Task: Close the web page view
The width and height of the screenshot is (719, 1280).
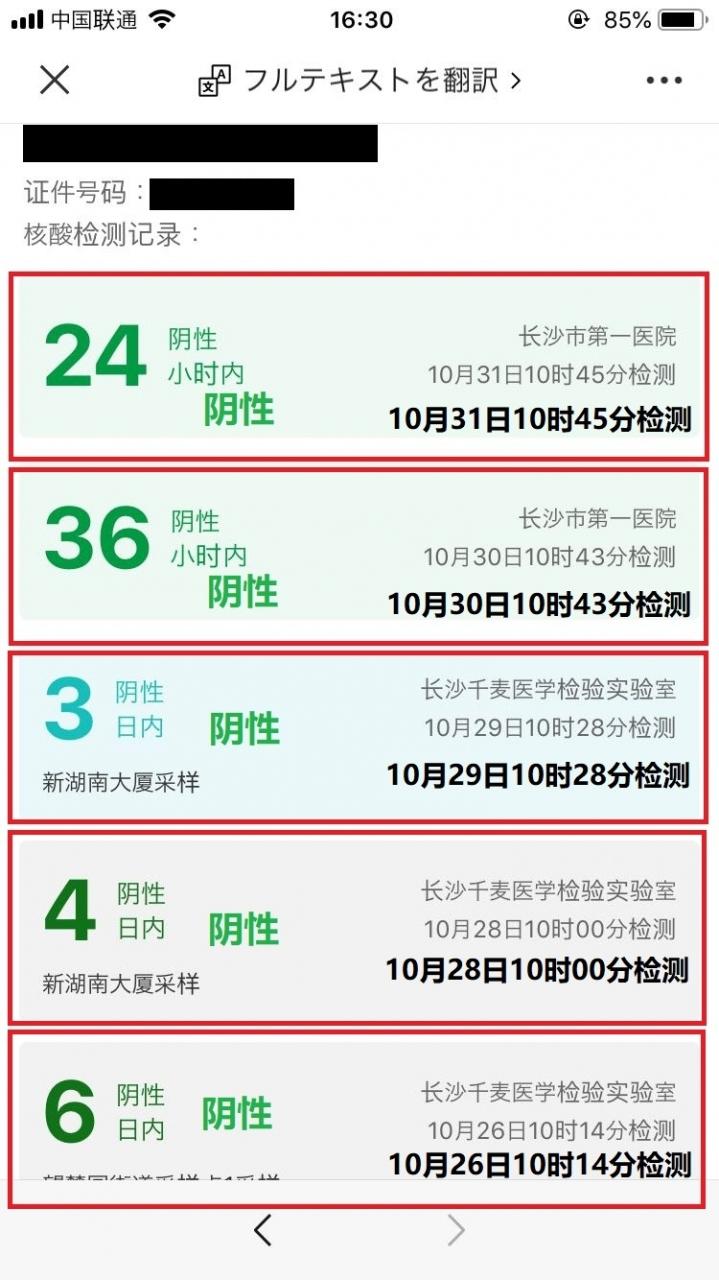Action: (x=54, y=80)
